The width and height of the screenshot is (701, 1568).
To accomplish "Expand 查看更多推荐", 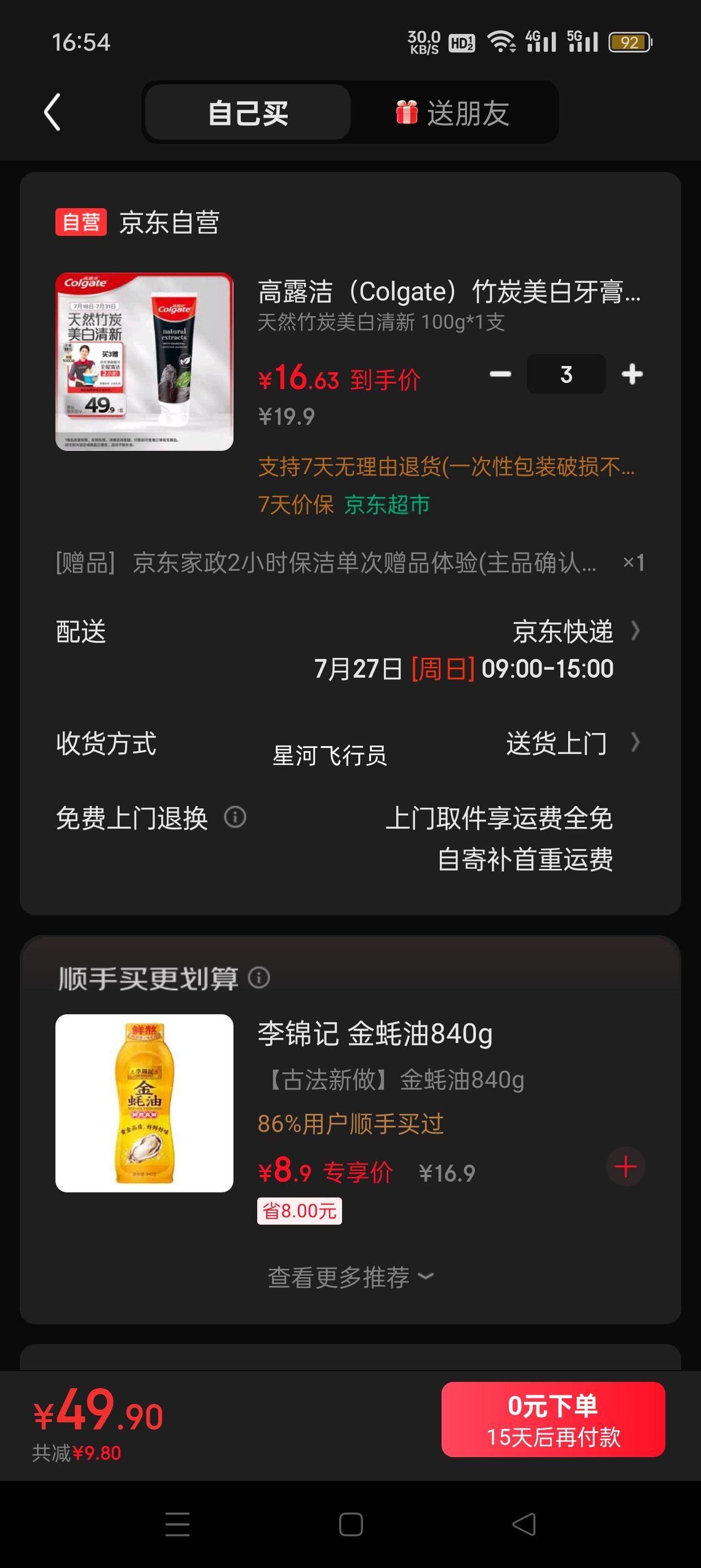I will 350,1277.
